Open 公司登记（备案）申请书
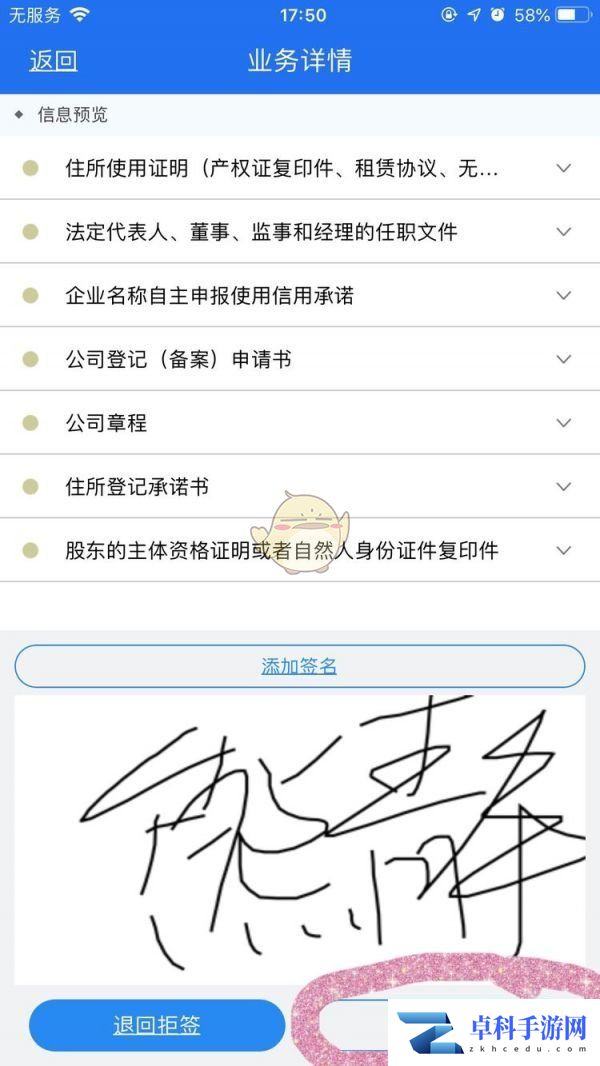Image resolution: width=600 pixels, height=1066 pixels. (x=300, y=359)
